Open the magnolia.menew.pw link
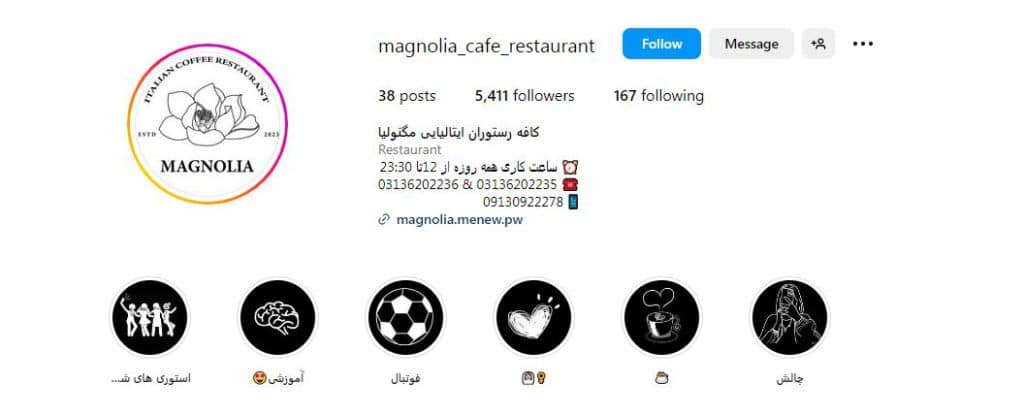Viewport: 1024px width, 415px height. tap(459, 220)
